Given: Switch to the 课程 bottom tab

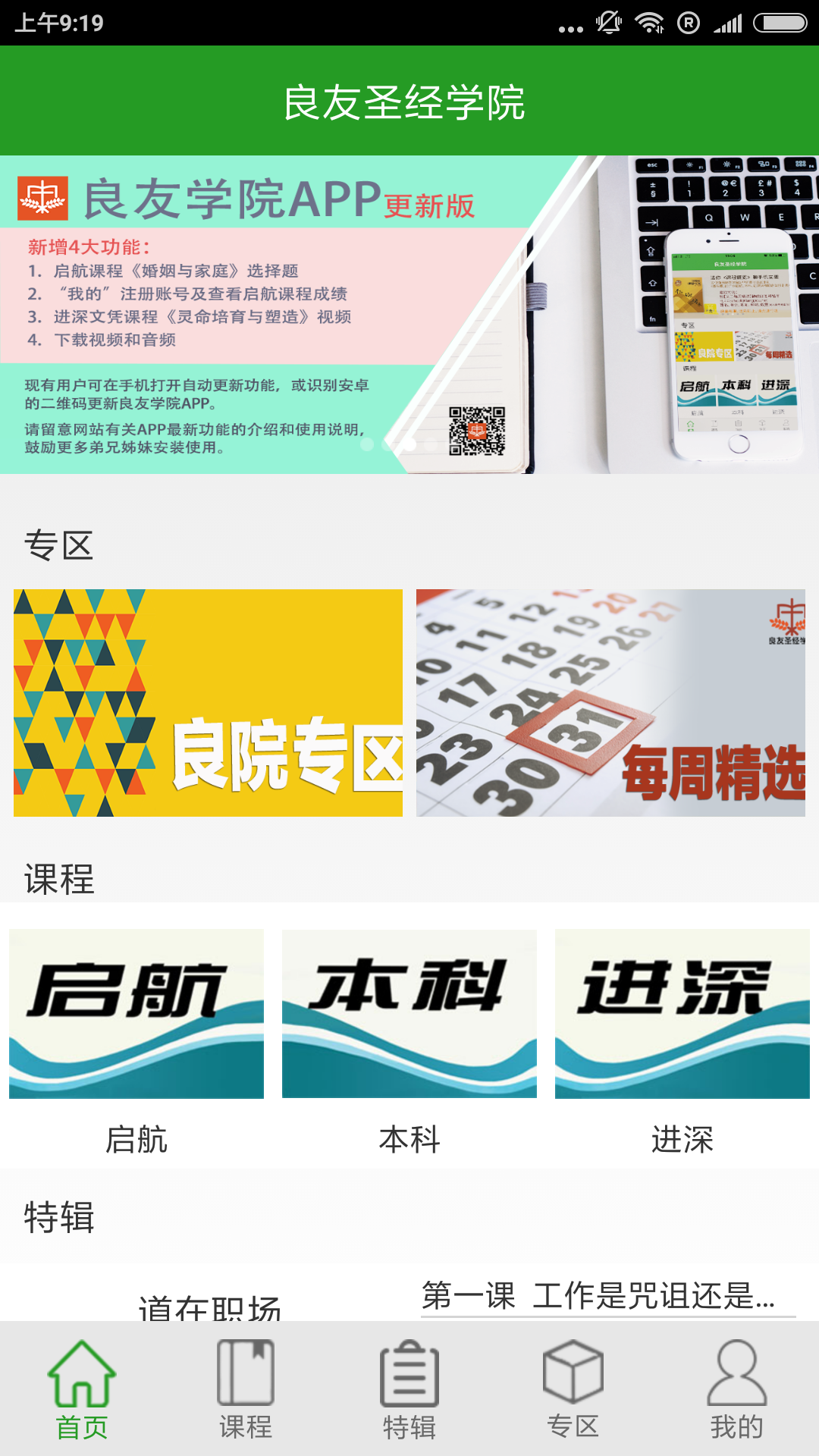Looking at the screenshot, I should (x=246, y=1389).
